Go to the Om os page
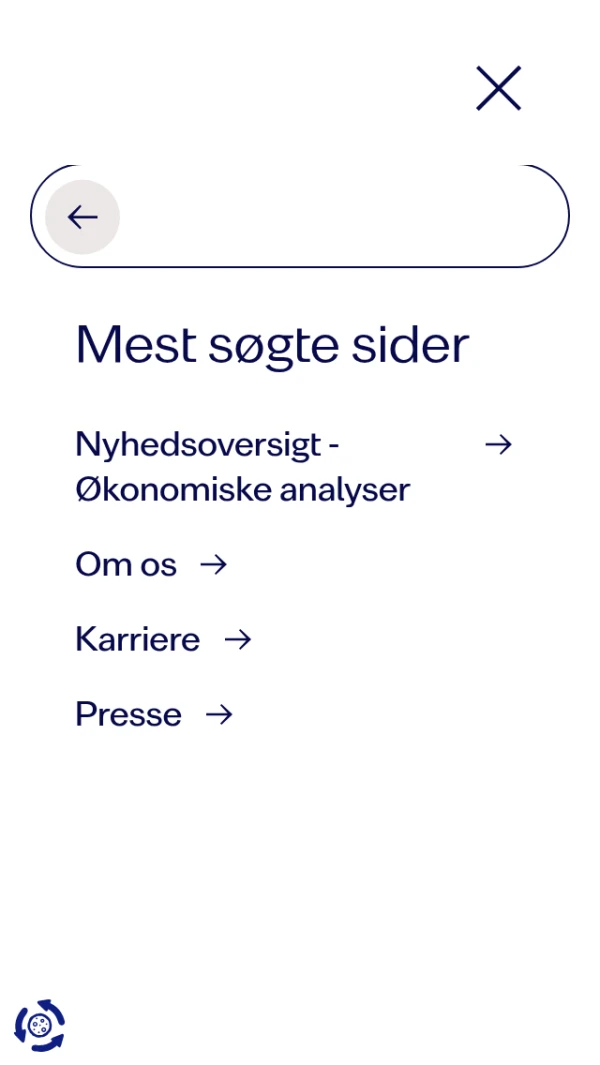This screenshot has width=600, height=1065. [126, 565]
